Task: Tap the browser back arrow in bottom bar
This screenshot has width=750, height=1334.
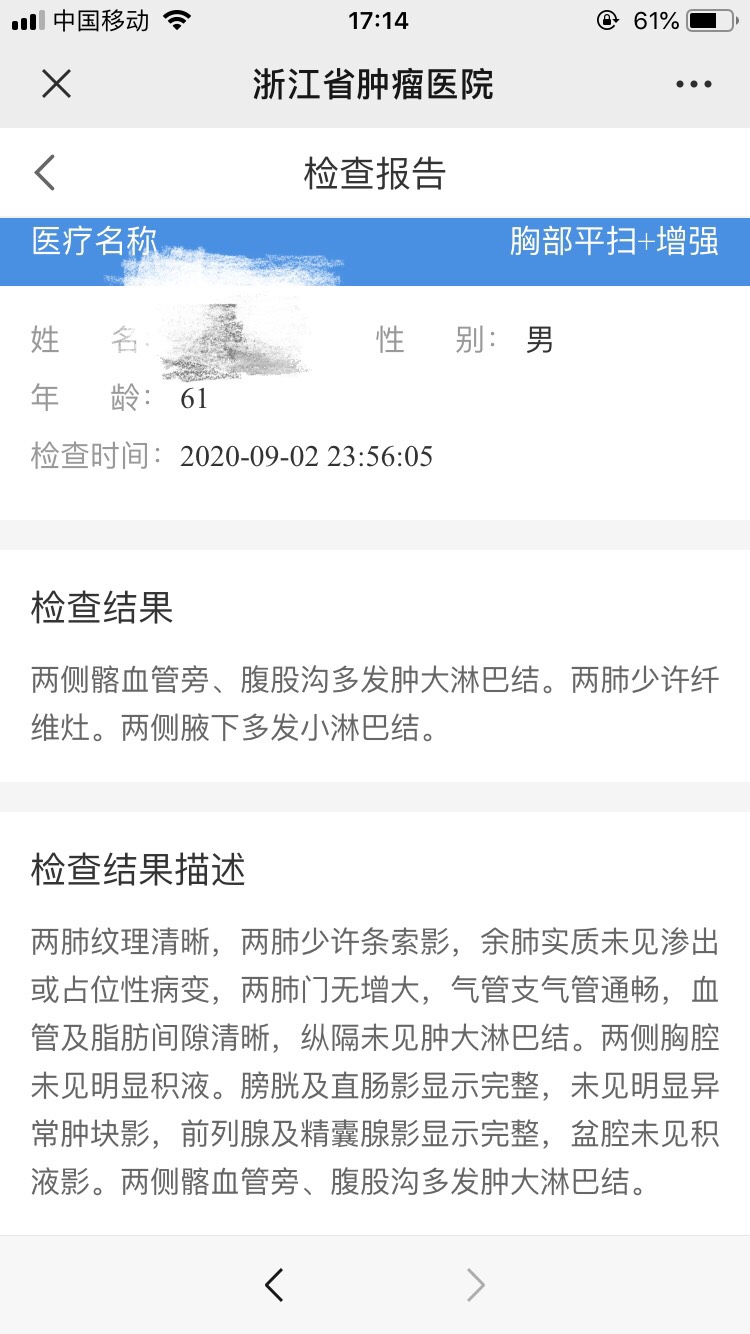Action: pos(274,1285)
